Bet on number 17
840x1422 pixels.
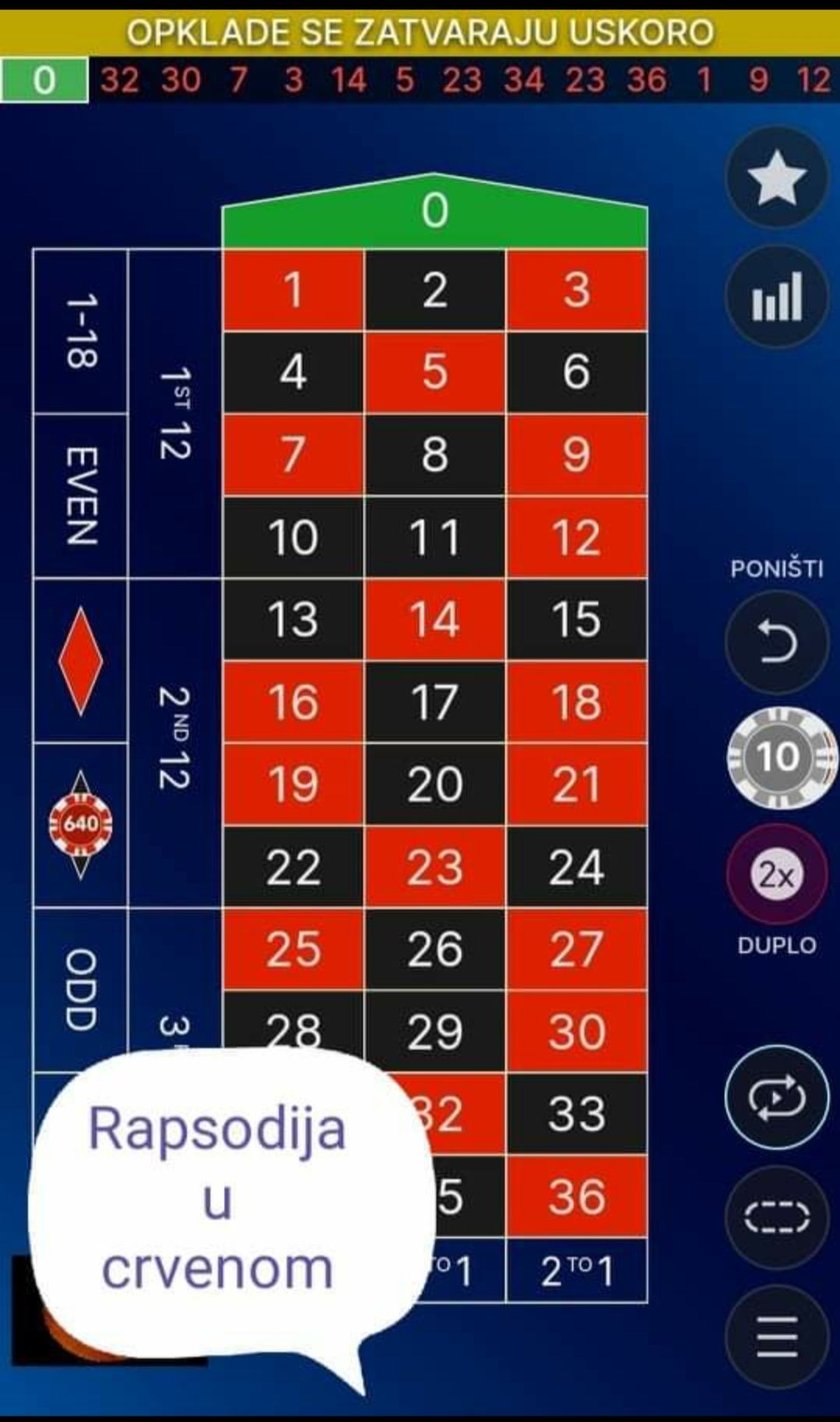(435, 702)
